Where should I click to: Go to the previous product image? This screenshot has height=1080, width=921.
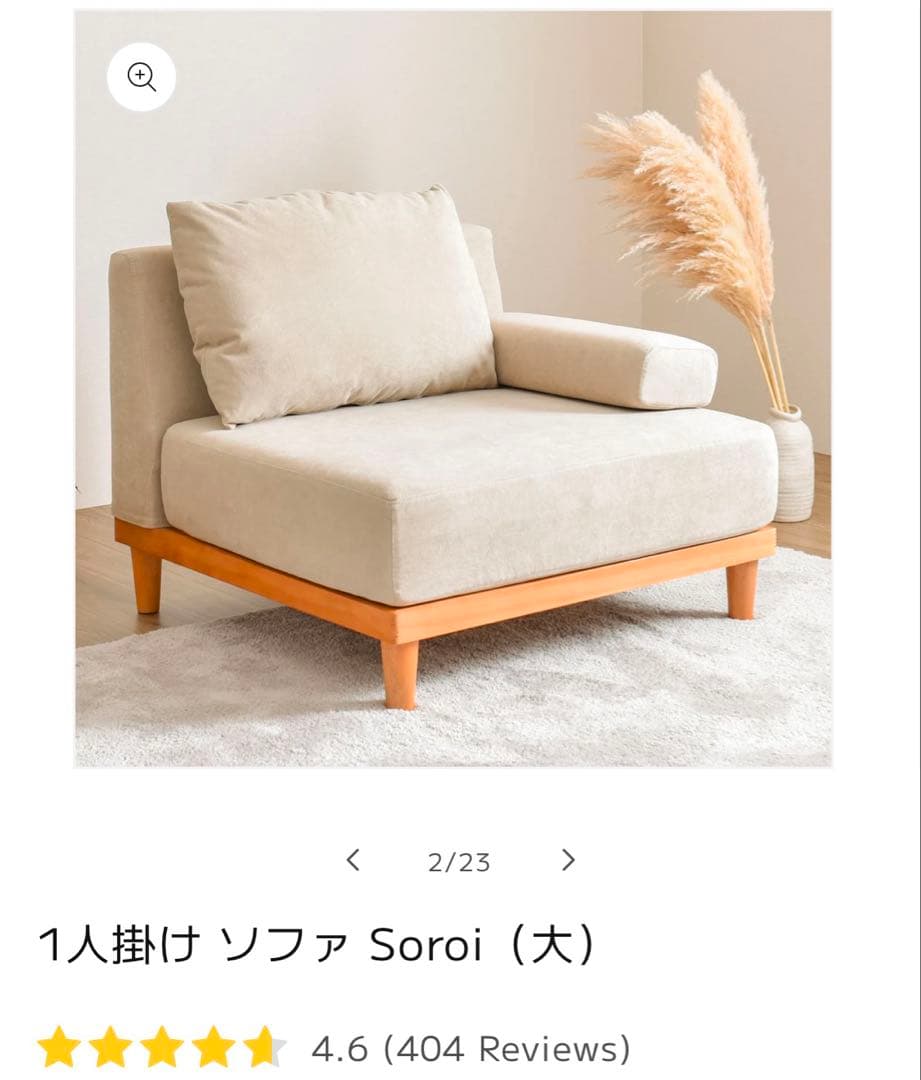352,860
